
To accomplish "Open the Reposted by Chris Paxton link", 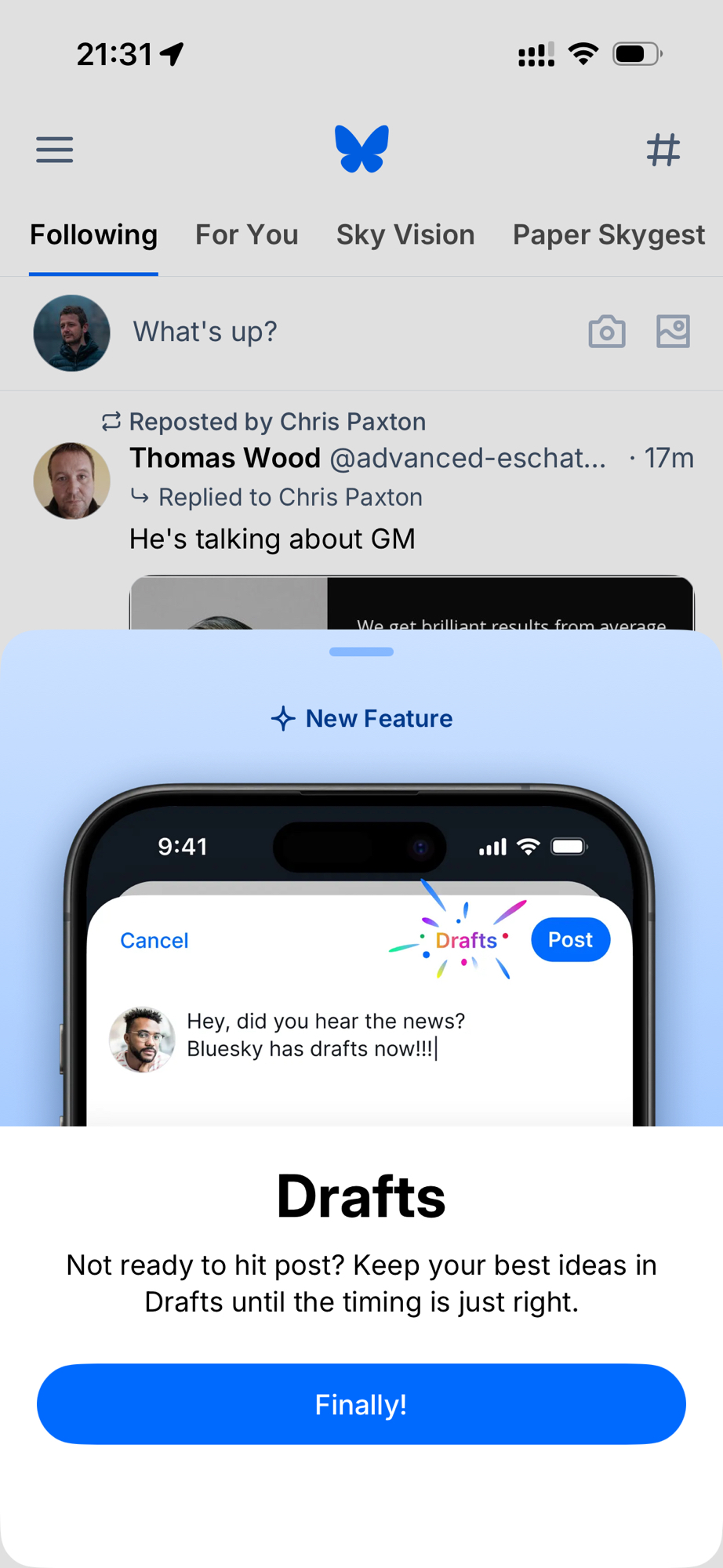I will (x=277, y=422).
